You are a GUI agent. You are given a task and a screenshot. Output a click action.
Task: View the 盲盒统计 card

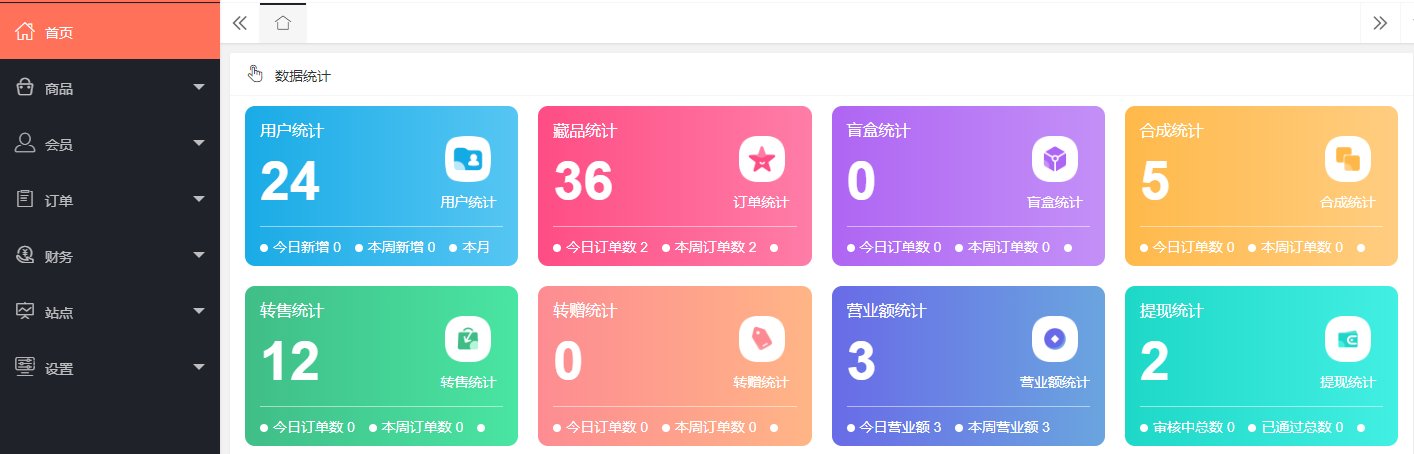point(968,186)
